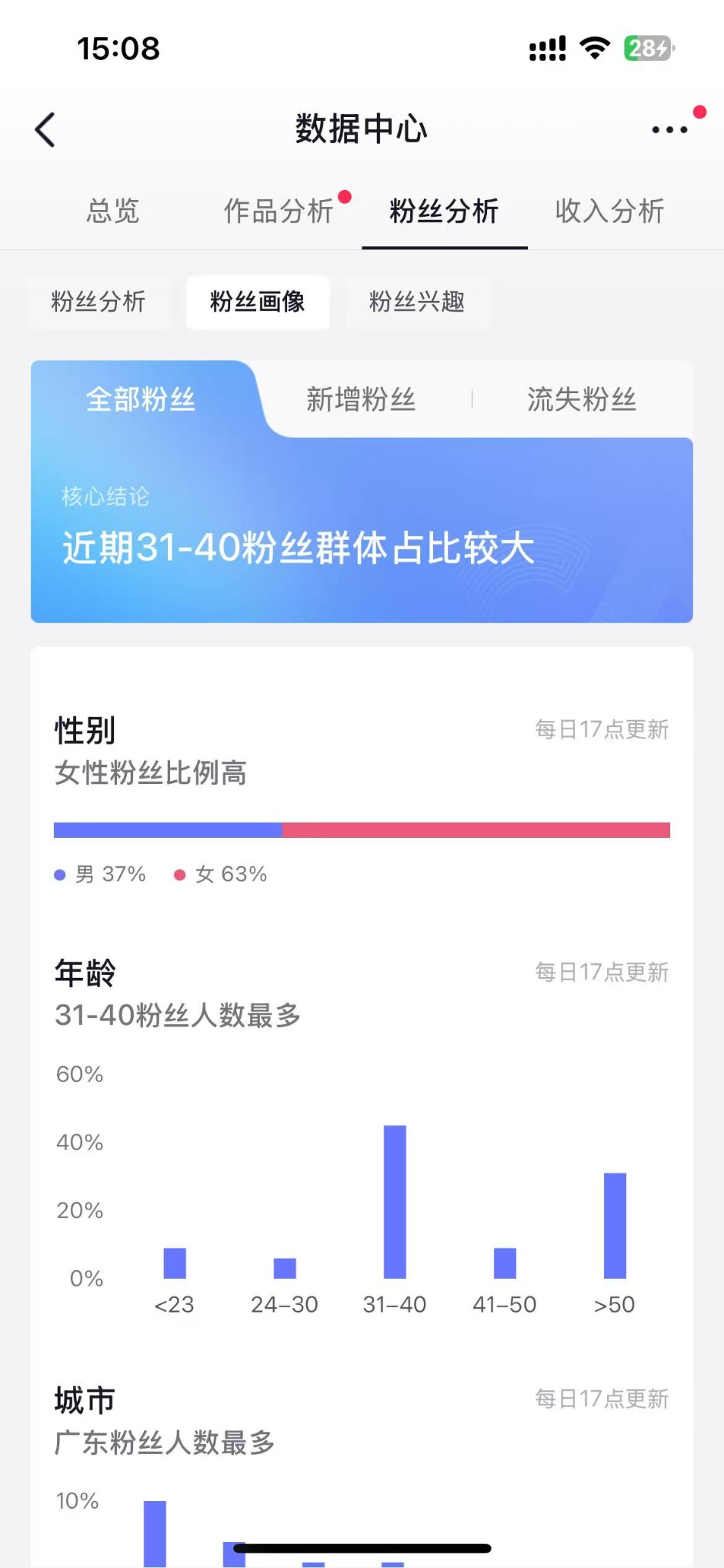Select the 全部粉丝 segment
Screen dimensions: 724x1568
pyautogui.click(x=141, y=399)
